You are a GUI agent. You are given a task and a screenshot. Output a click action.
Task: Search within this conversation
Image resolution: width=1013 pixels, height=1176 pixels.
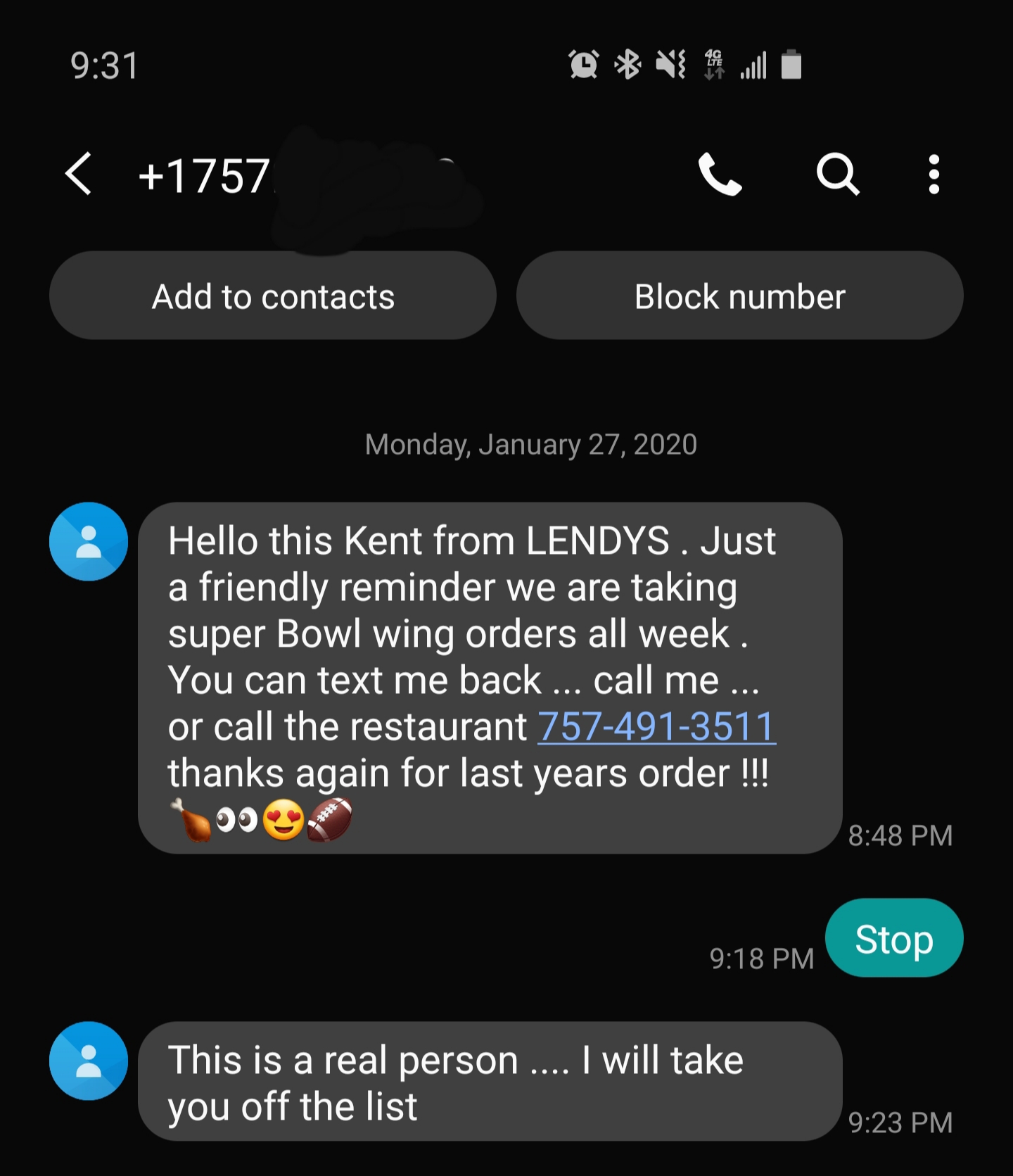coord(837,174)
